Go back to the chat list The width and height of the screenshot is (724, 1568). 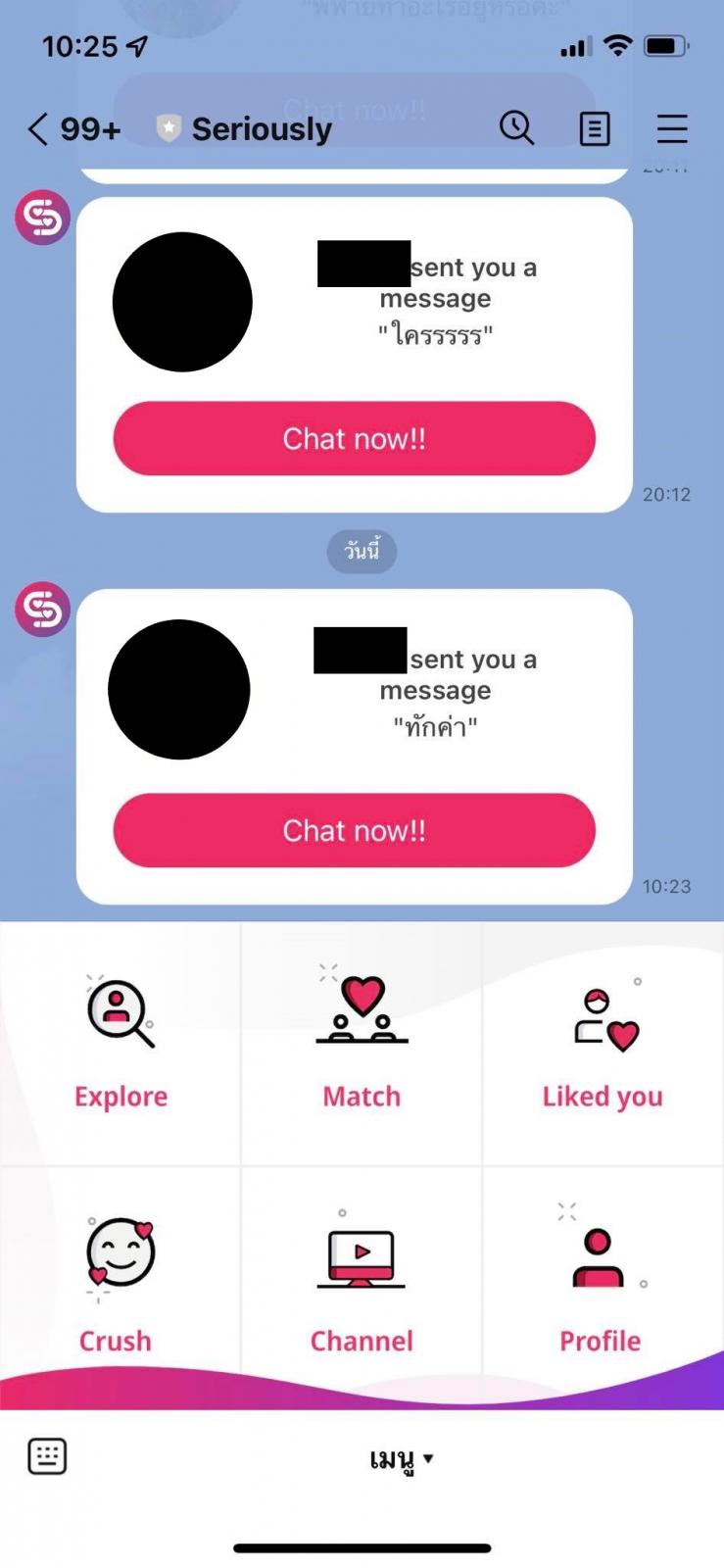pos(39,129)
